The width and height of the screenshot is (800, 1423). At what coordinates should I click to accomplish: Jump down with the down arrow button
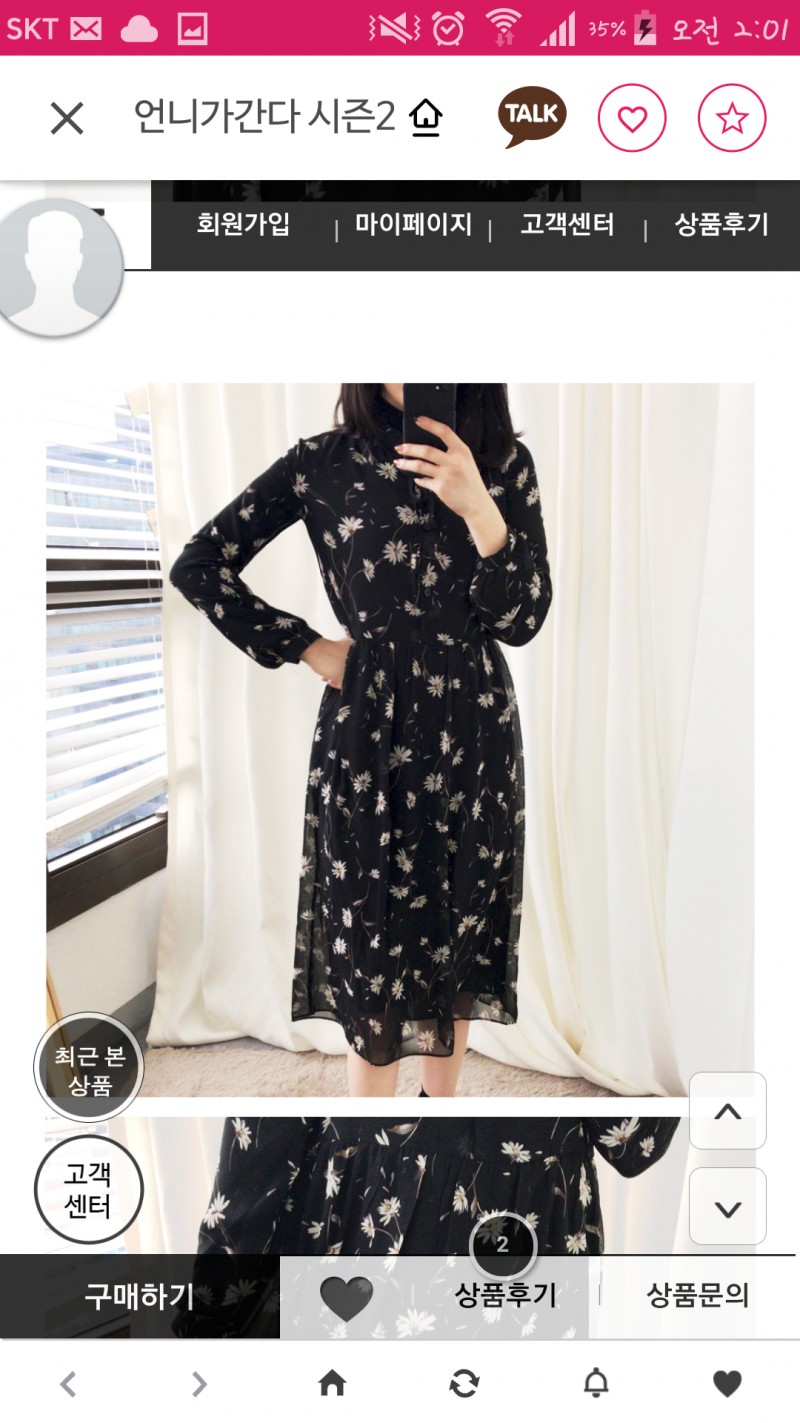click(x=727, y=1207)
